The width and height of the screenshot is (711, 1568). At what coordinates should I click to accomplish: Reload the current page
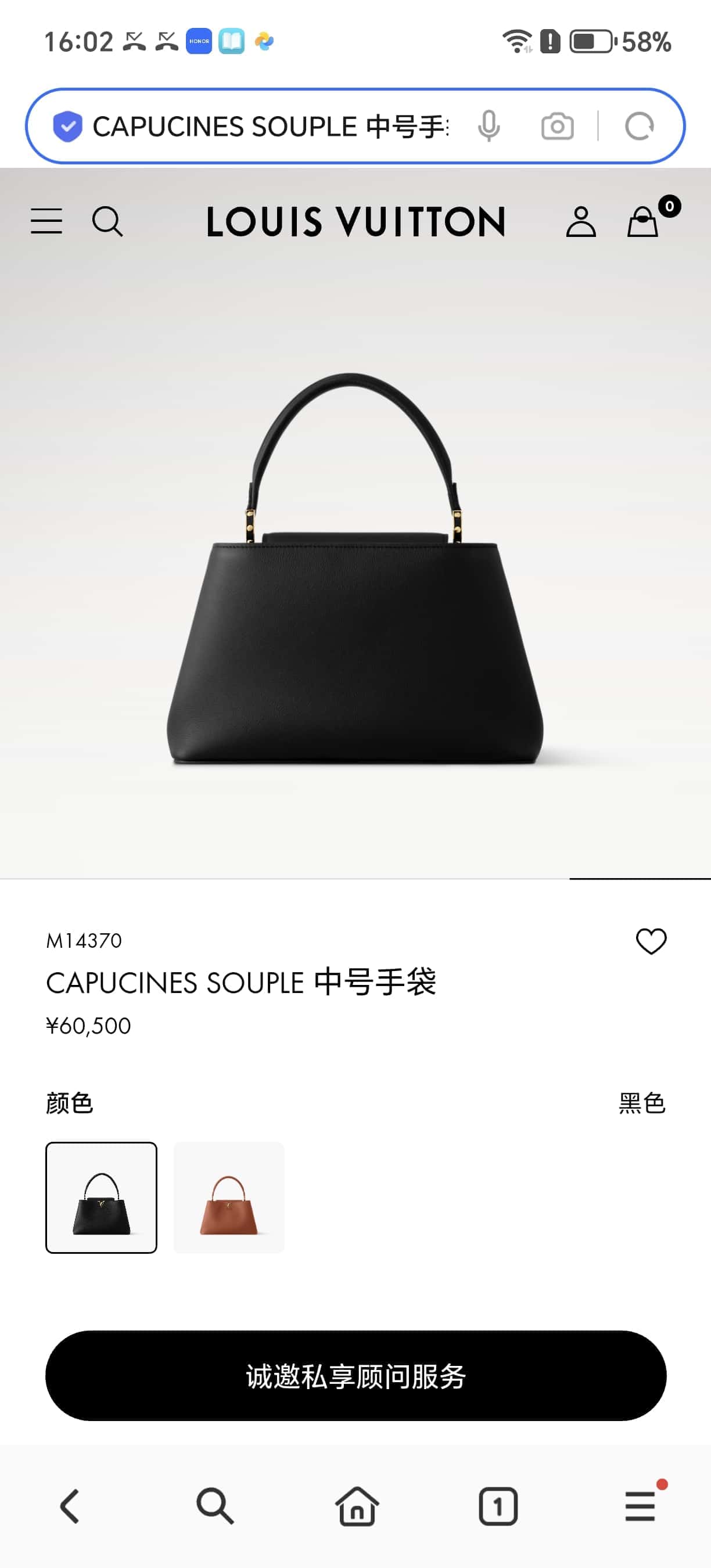pyautogui.click(x=639, y=127)
